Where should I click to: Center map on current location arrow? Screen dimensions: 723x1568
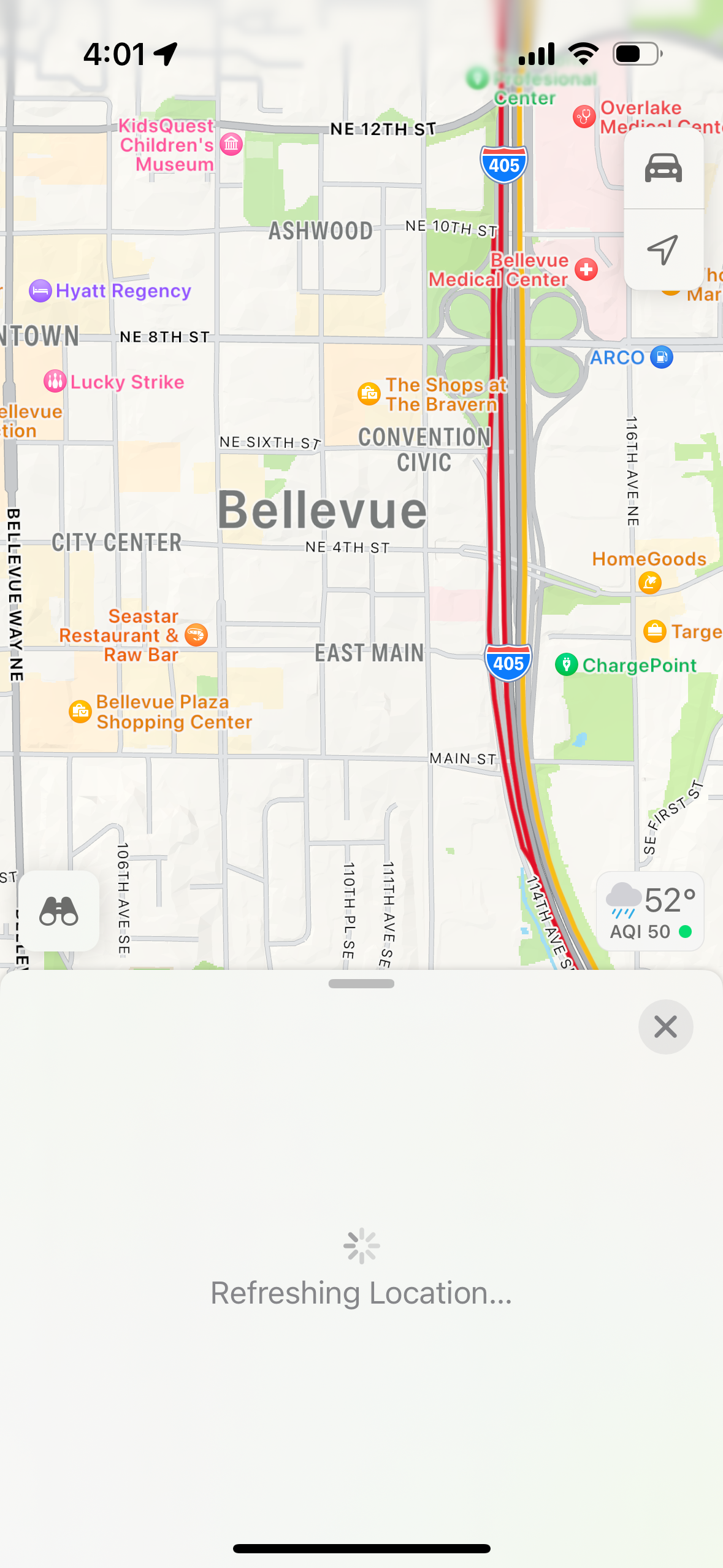[663, 250]
